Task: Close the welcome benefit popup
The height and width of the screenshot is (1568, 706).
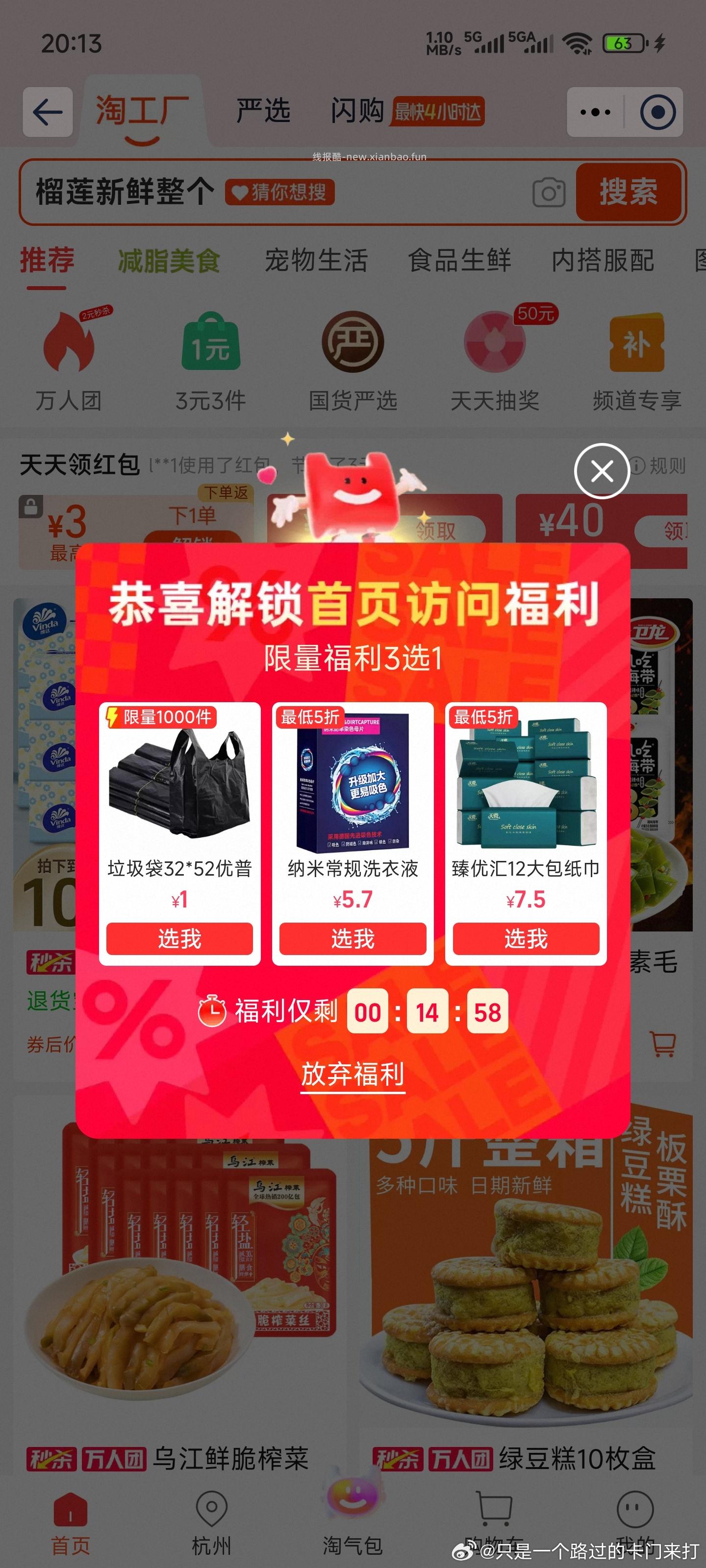Action: [602, 471]
